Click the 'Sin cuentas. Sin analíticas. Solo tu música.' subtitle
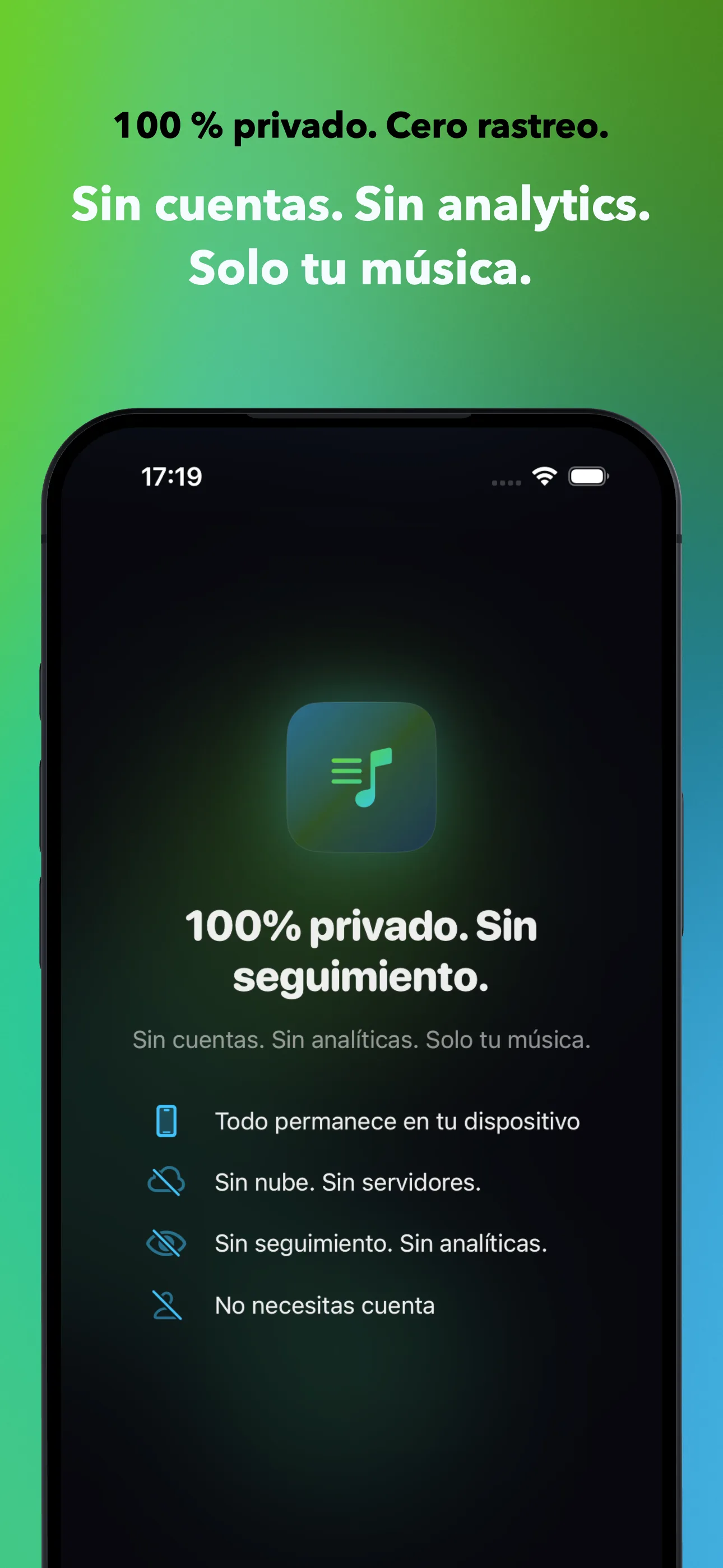 pyautogui.click(x=361, y=1040)
